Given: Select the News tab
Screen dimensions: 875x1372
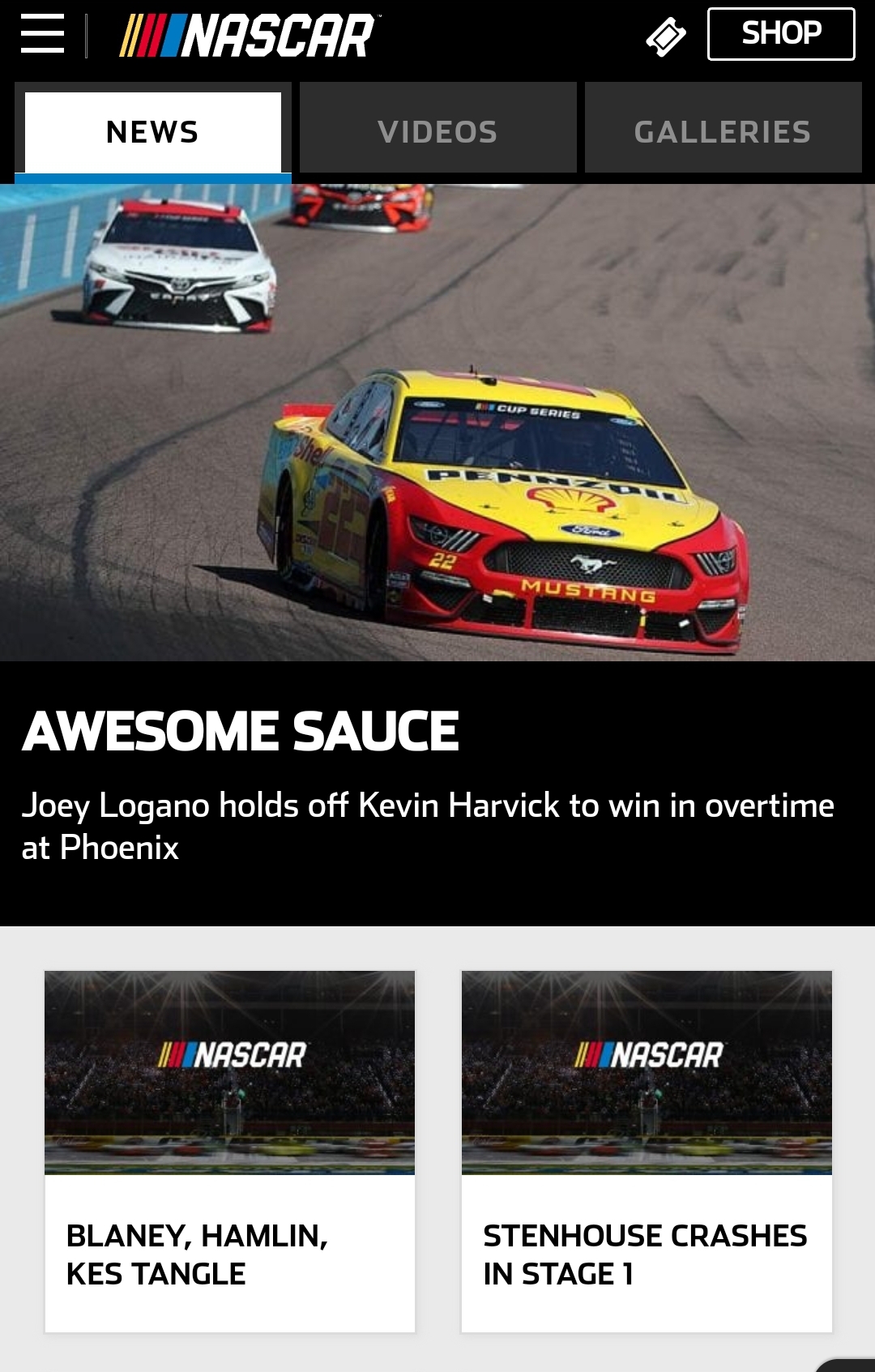Looking at the screenshot, I should [x=153, y=131].
